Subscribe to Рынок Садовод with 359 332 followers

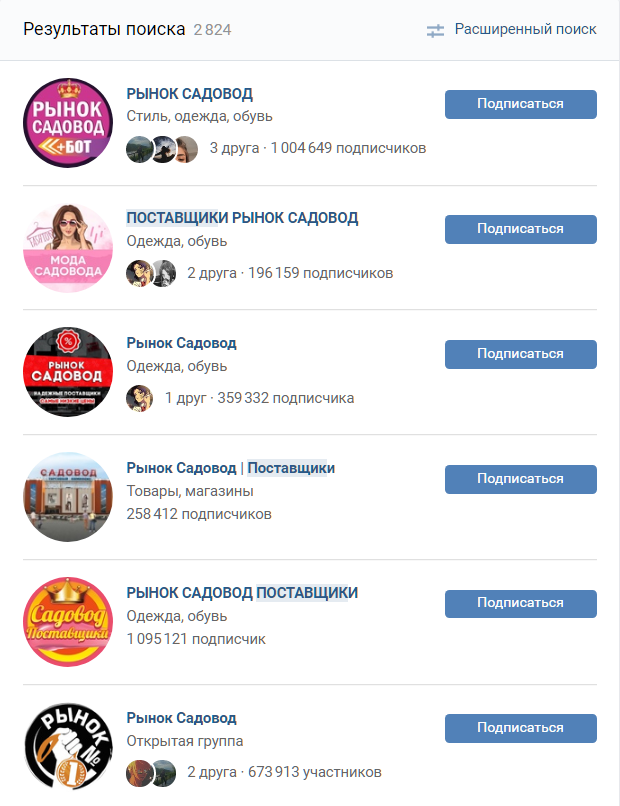pos(520,354)
